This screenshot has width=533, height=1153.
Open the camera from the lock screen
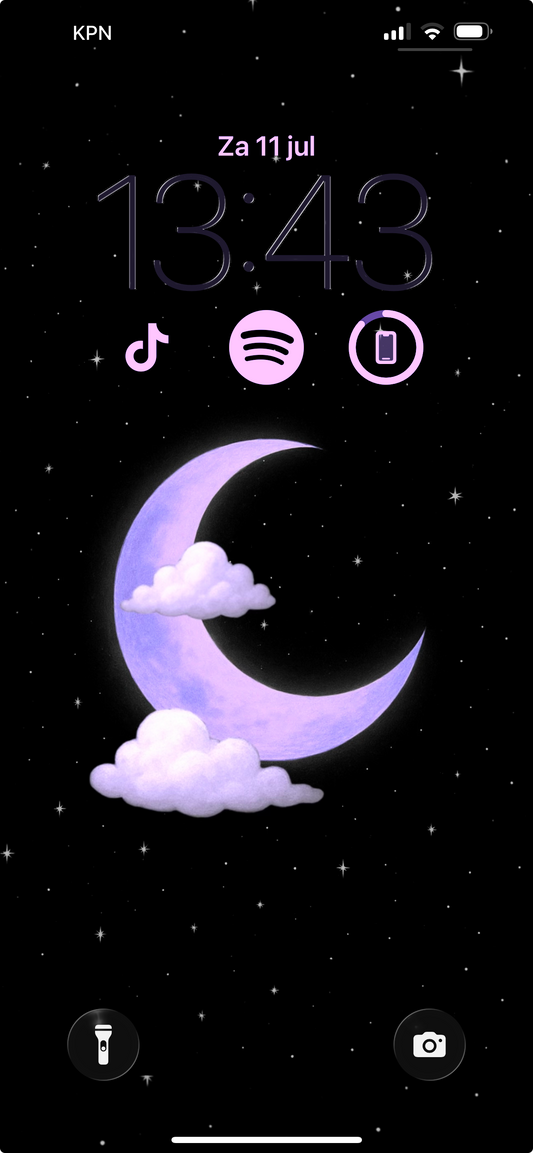click(429, 1044)
